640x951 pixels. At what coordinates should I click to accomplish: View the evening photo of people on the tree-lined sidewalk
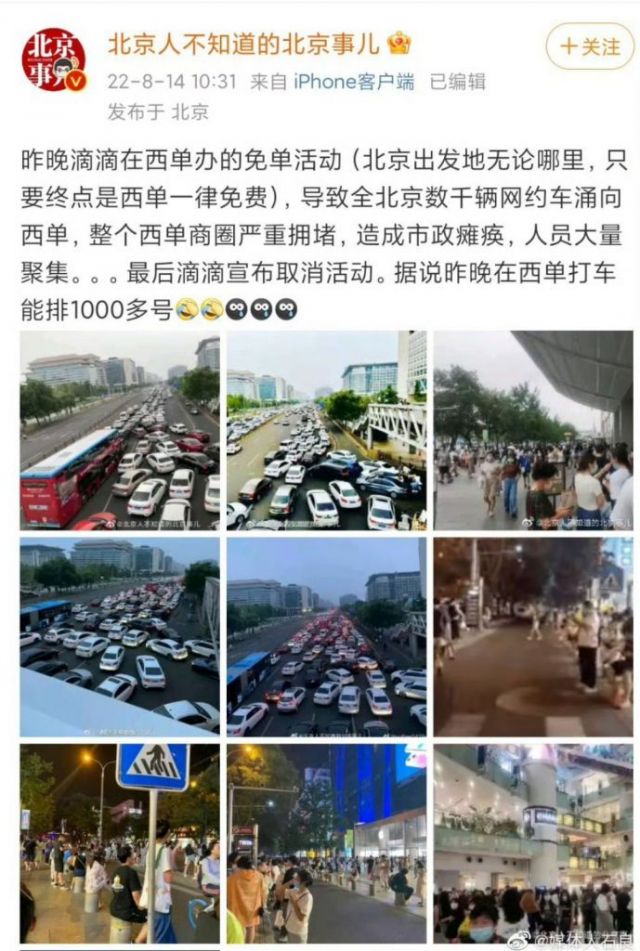[x=533, y=637]
